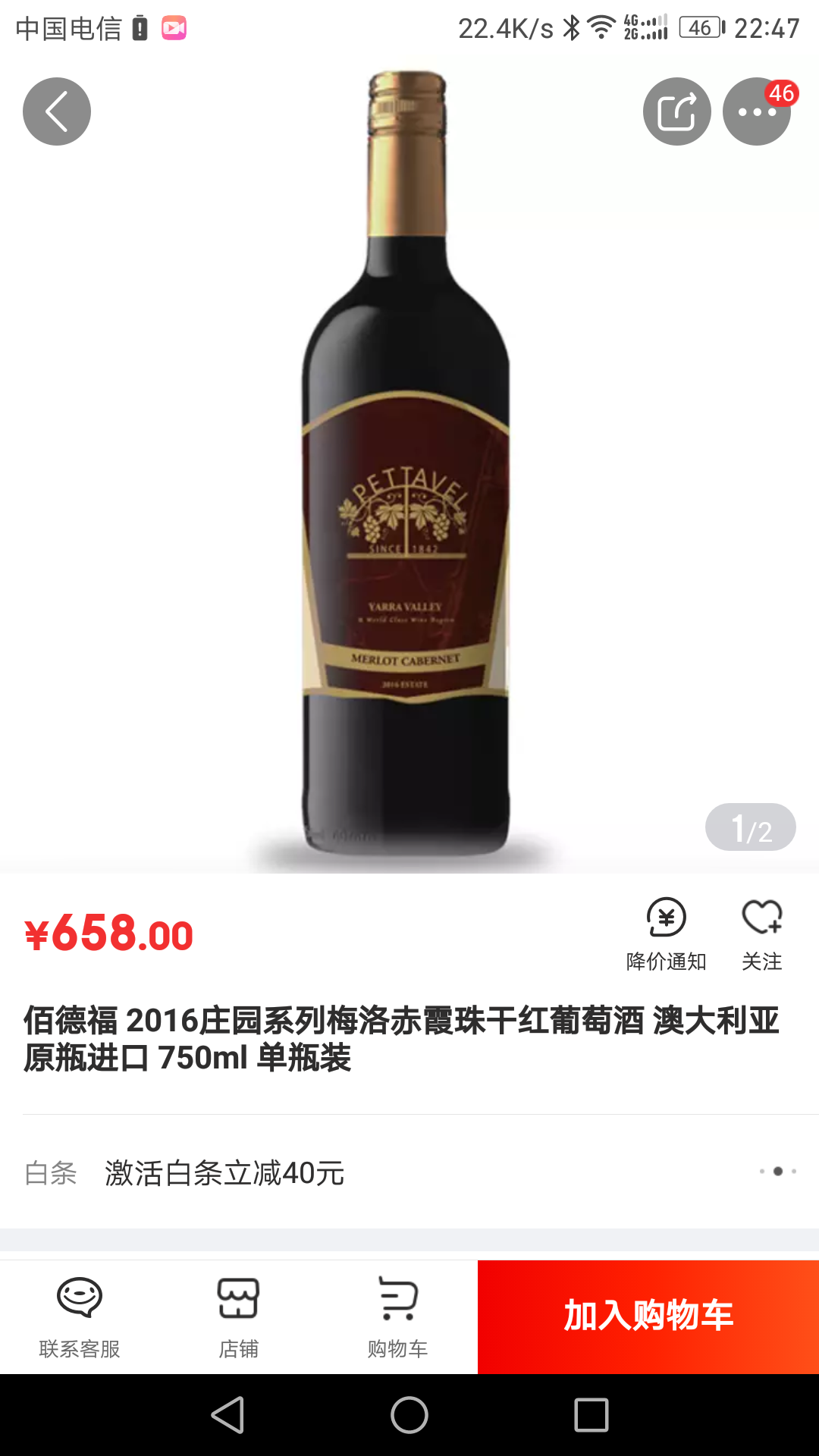819x1456 pixels.
Task: Open the more options menu
Action: 756,111
